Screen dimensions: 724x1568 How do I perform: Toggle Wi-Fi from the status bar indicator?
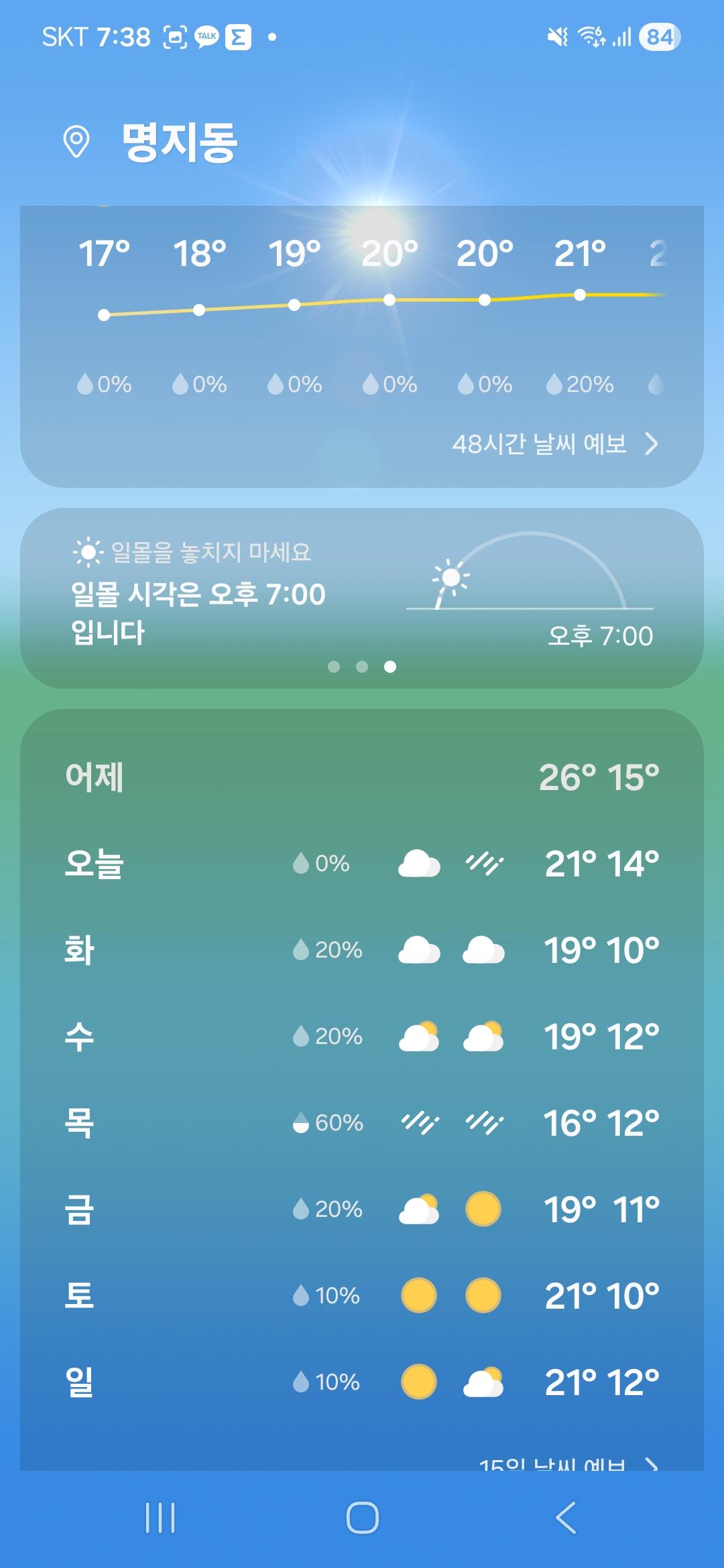[591, 37]
